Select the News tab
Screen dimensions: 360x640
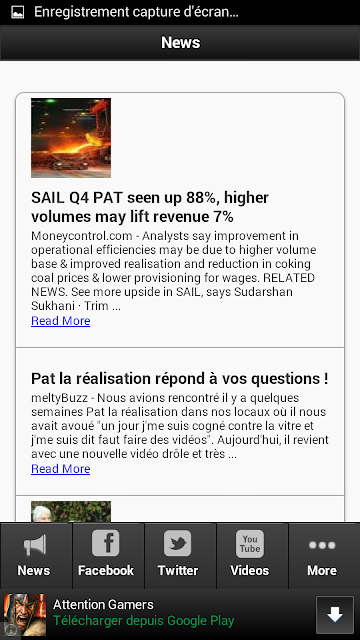click(36, 556)
